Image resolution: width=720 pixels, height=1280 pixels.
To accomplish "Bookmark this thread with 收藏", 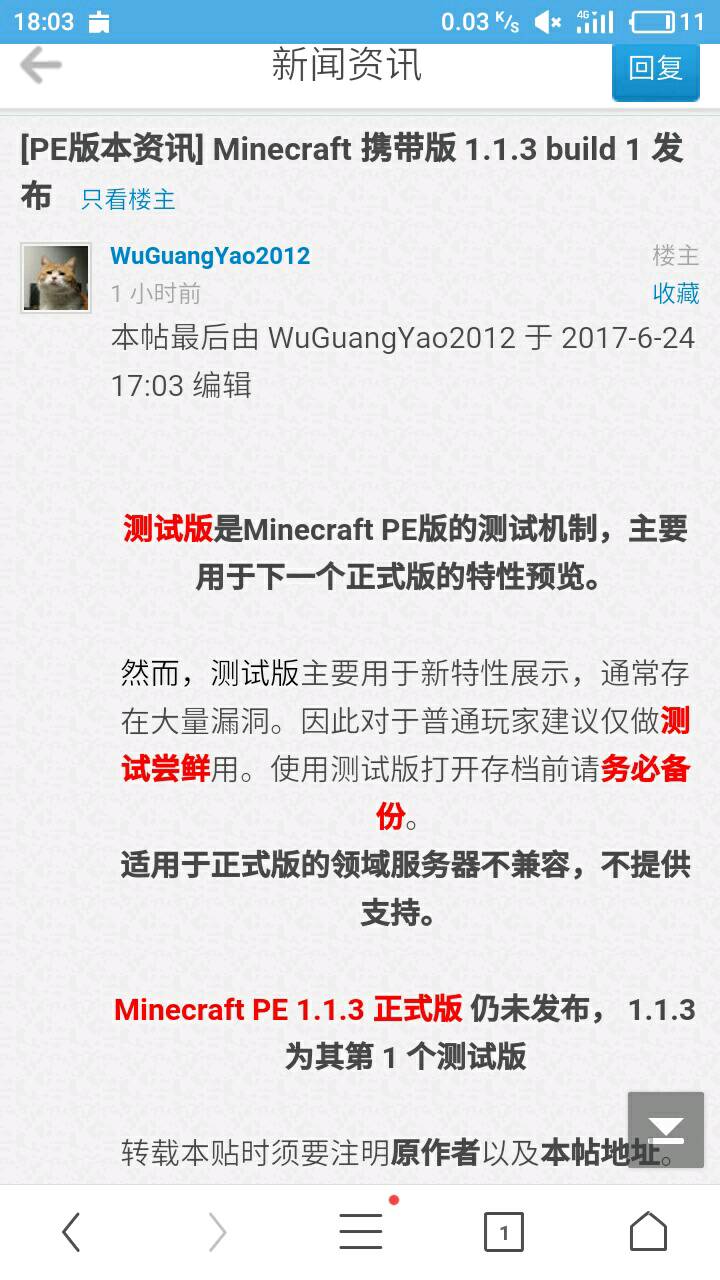I will tap(676, 292).
